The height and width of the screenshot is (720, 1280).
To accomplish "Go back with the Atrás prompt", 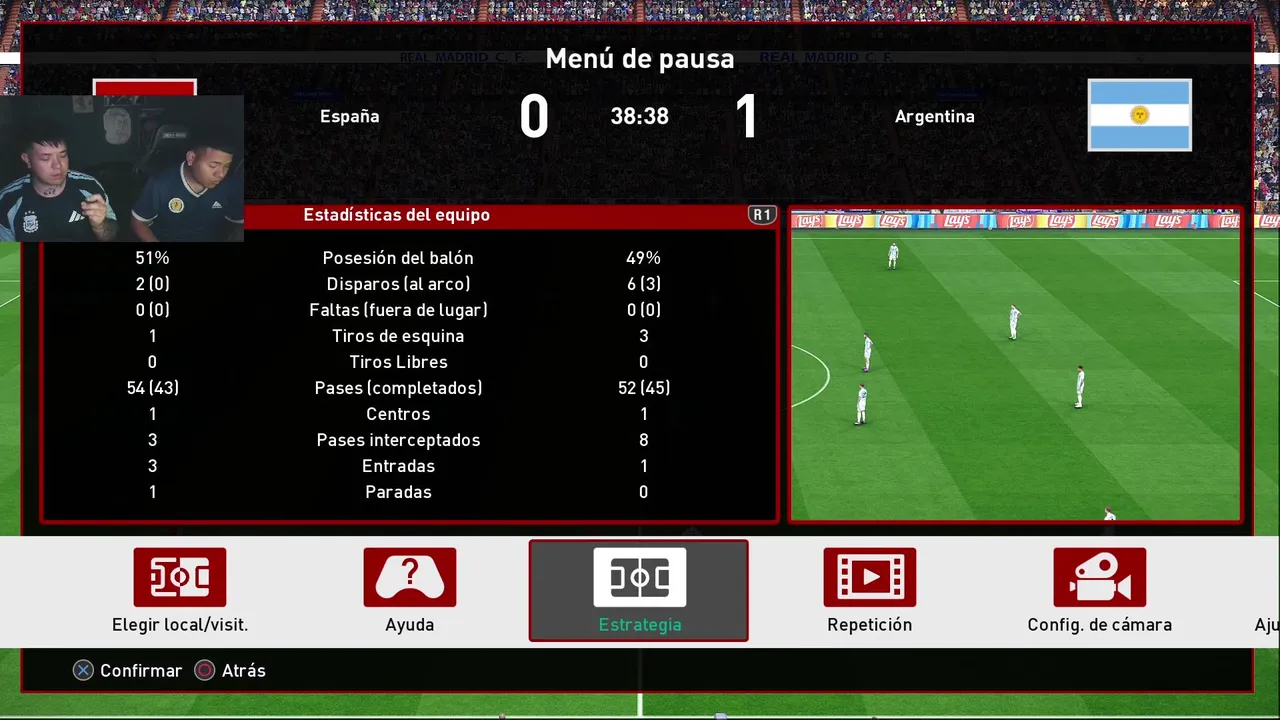I will point(230,671).
